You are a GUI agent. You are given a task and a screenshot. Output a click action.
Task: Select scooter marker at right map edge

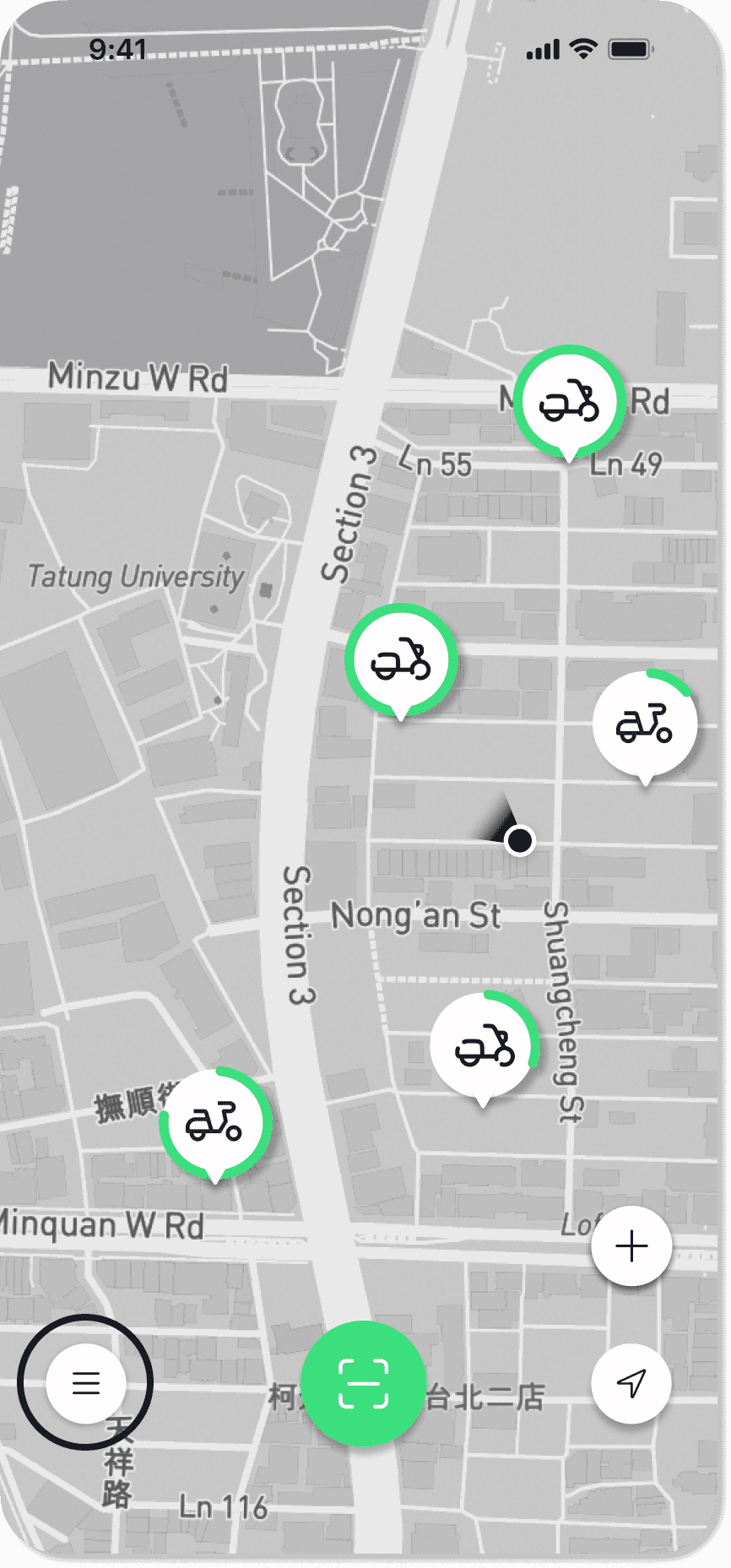pos(645,724)
